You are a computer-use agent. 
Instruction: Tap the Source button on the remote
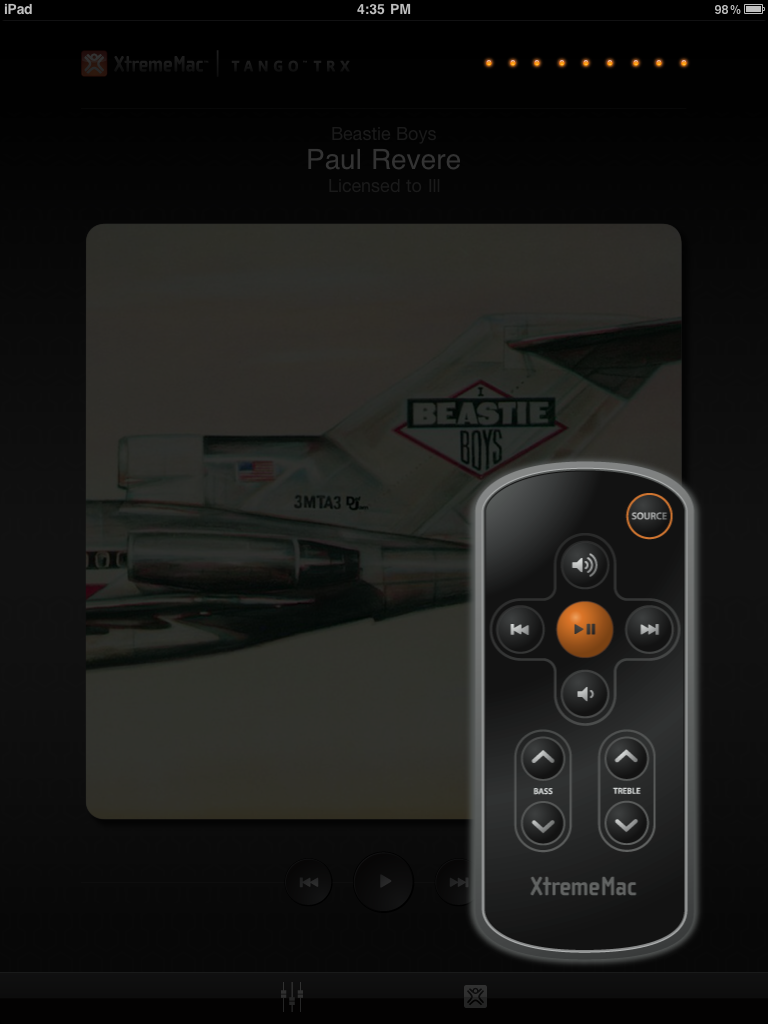649,516
